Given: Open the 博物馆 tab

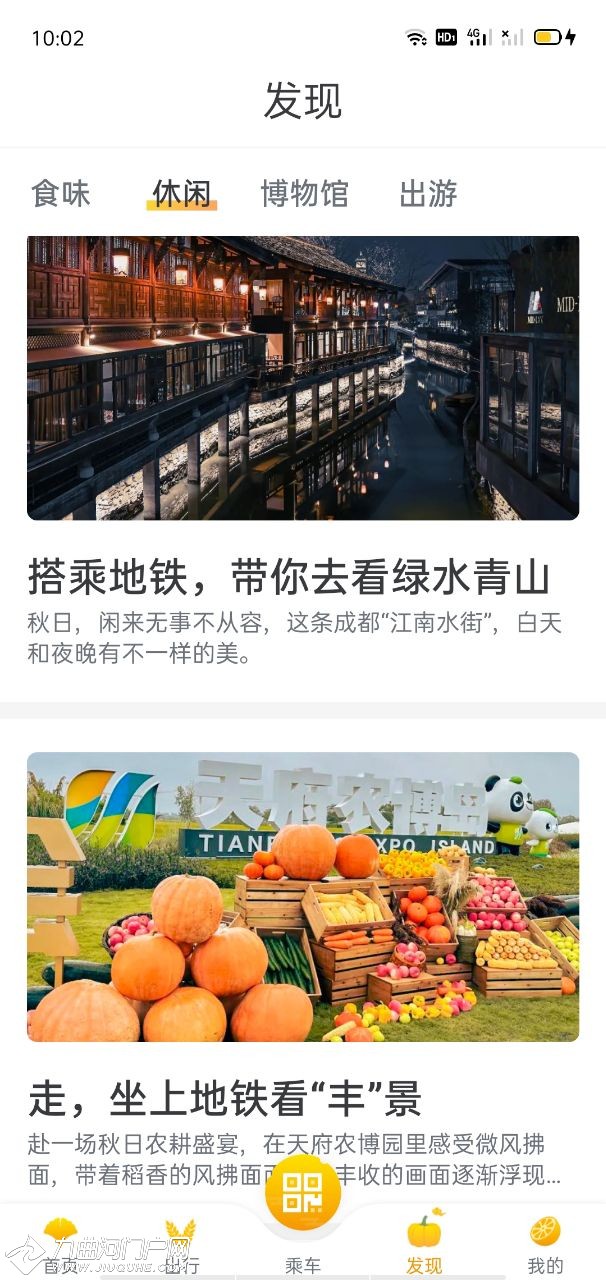Looking at the screenshot, I should 304,193.
